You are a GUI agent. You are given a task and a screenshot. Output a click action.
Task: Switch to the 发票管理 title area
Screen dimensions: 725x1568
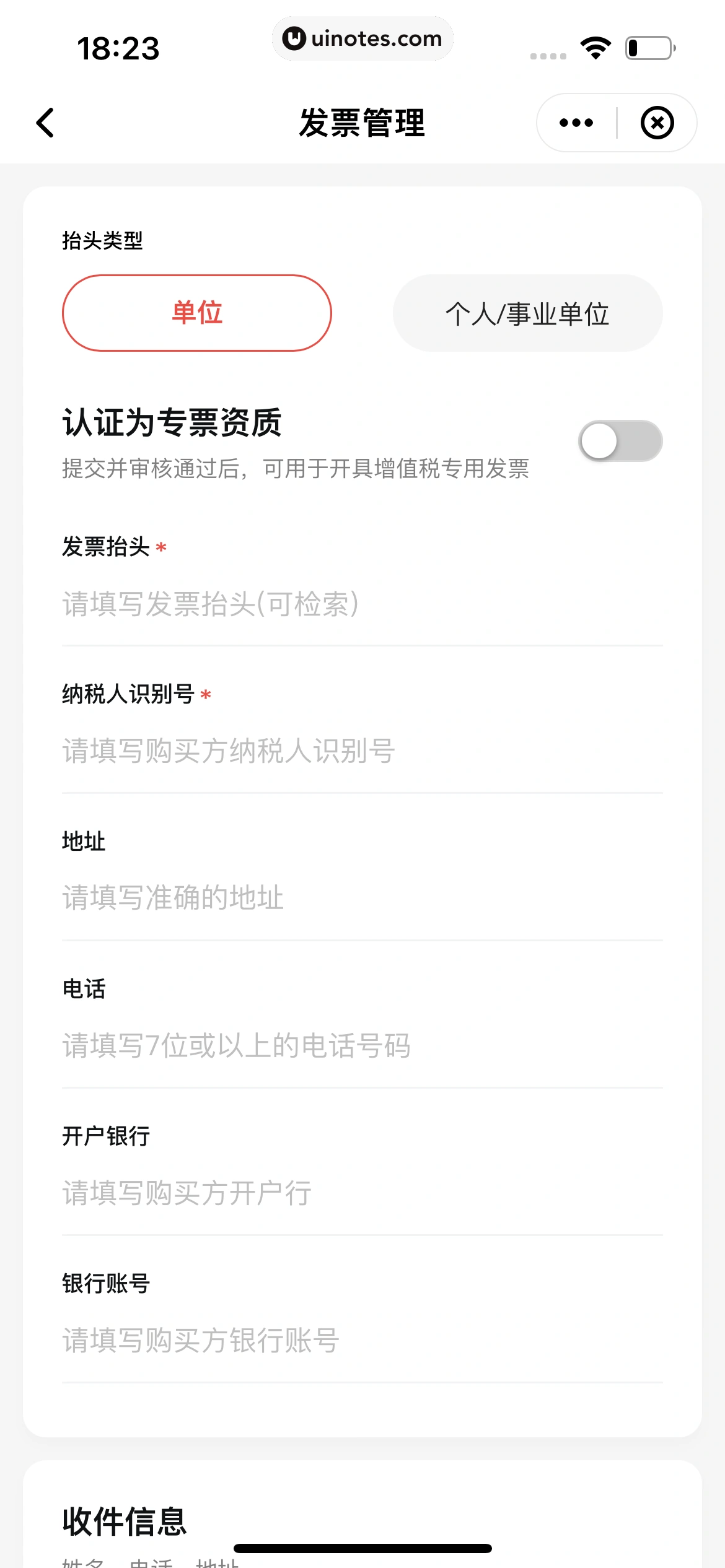pos(362,122)
